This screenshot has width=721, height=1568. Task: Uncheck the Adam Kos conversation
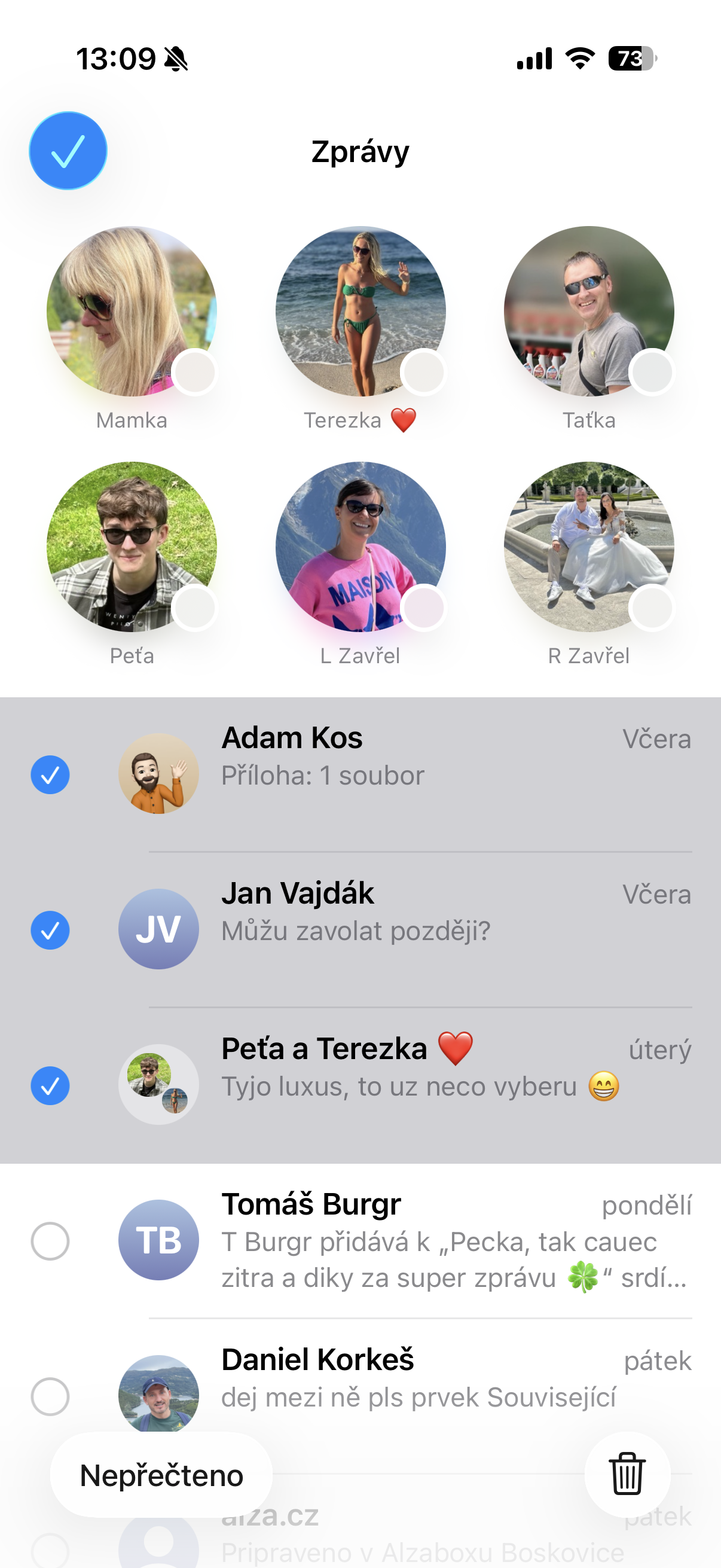tap(50, 774)
